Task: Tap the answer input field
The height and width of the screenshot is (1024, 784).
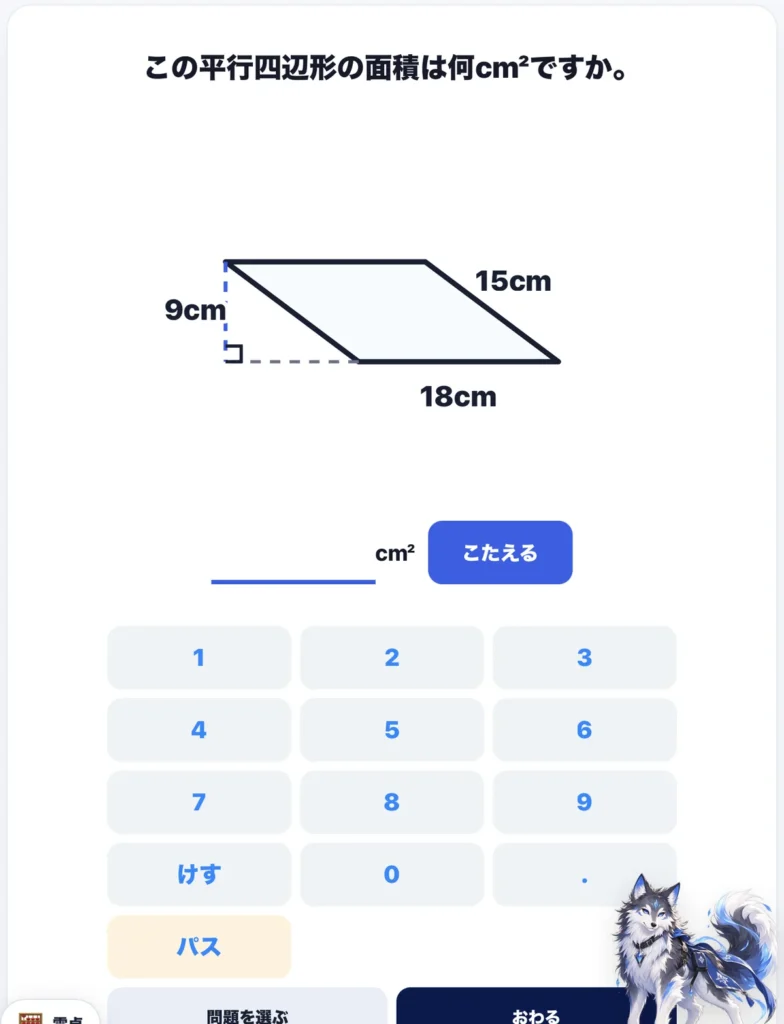Action: (293, 555)
